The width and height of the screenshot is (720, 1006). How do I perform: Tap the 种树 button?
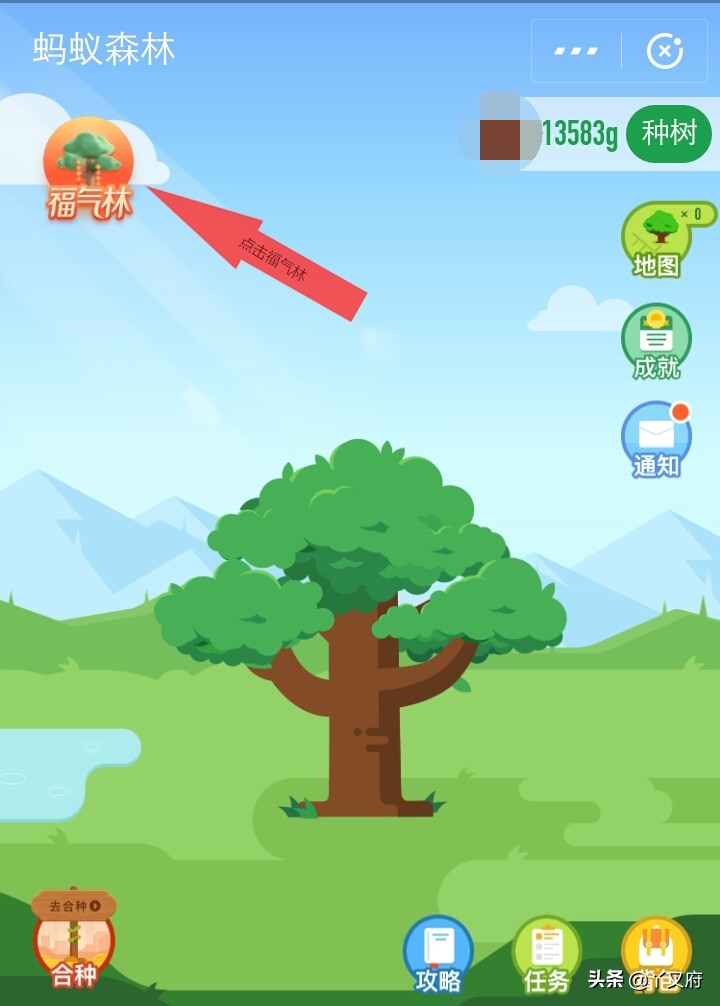(x=668, y=134)
